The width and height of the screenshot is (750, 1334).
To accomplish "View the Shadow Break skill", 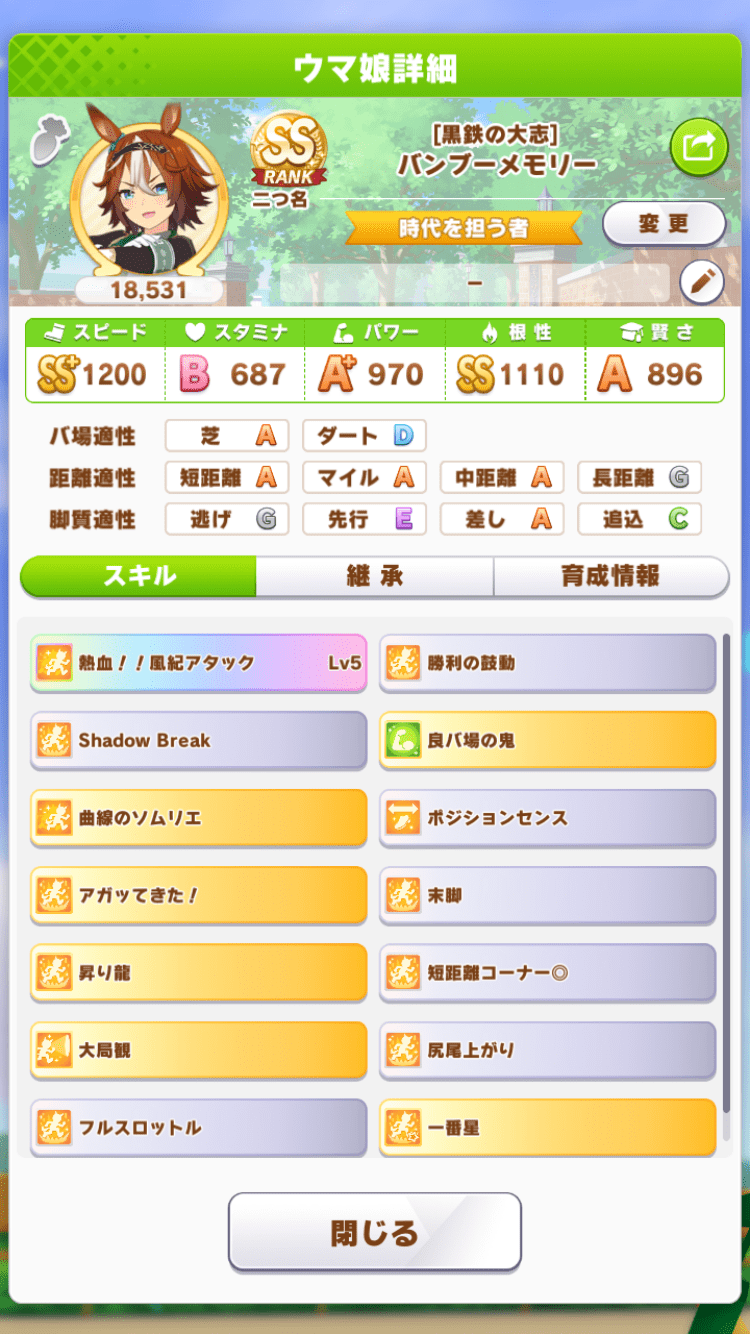I will [x=199, y=740].
